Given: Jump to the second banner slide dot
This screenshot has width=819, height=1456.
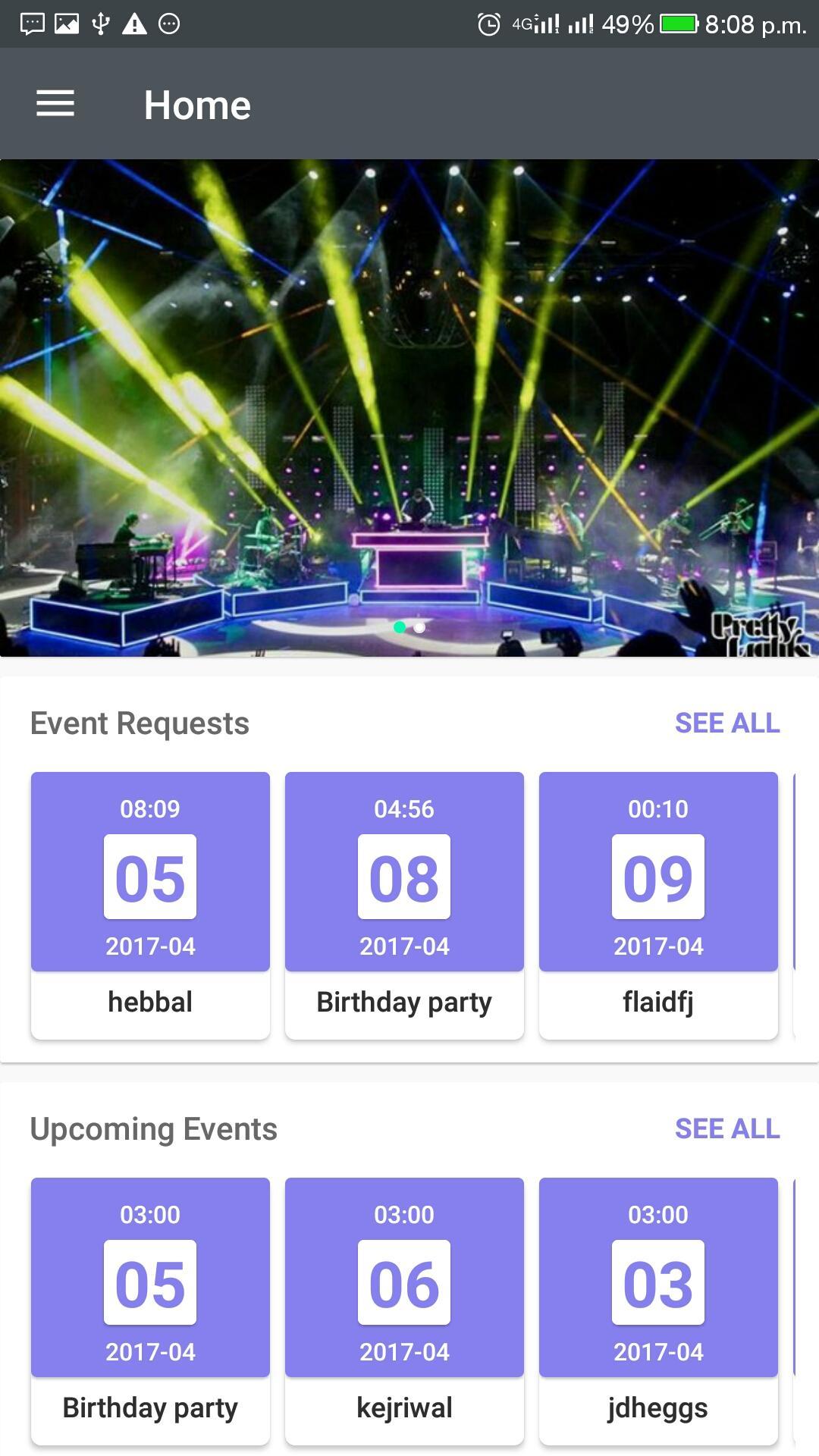Looking at the screenshot, I should (419, 627).
